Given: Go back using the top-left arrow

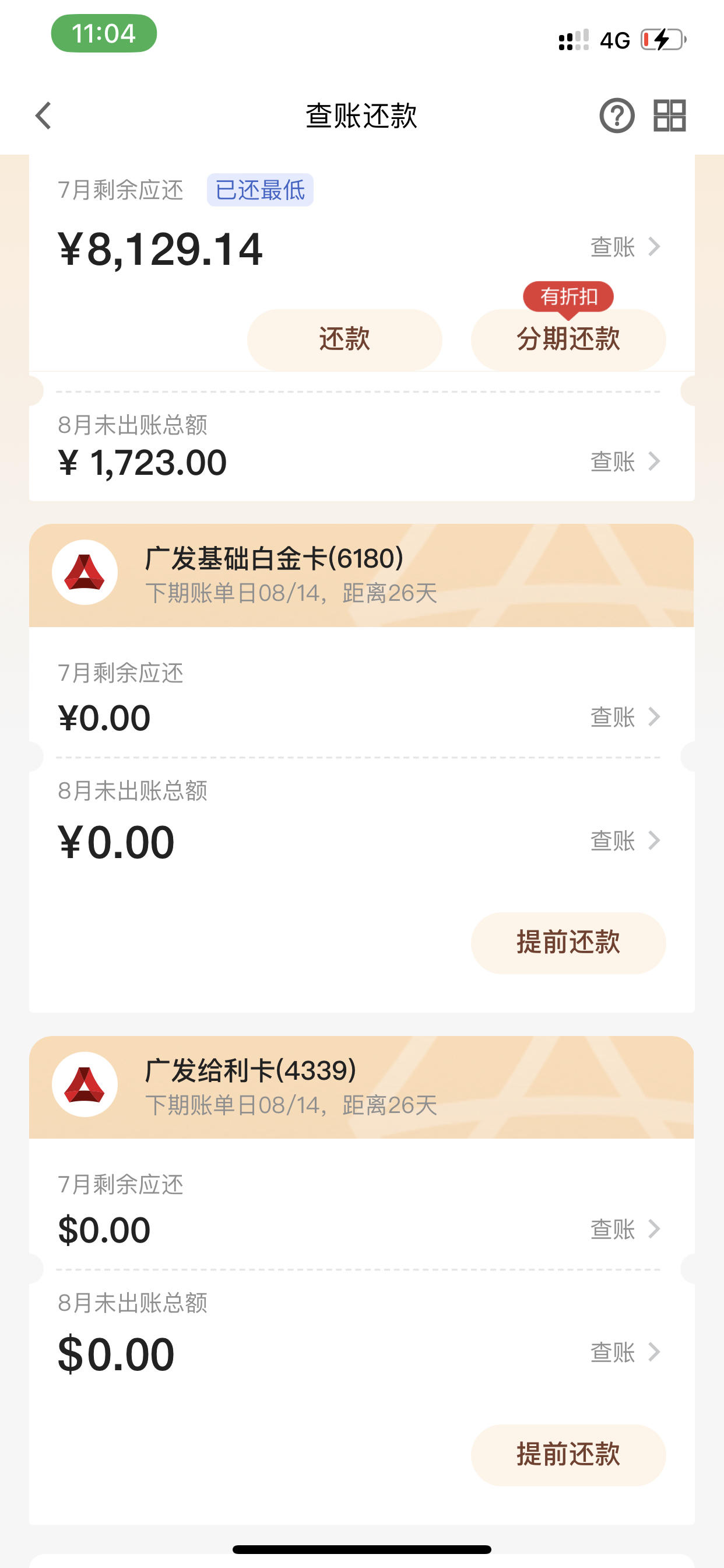Looking at the screenshot, I should (x=43, y=116).
